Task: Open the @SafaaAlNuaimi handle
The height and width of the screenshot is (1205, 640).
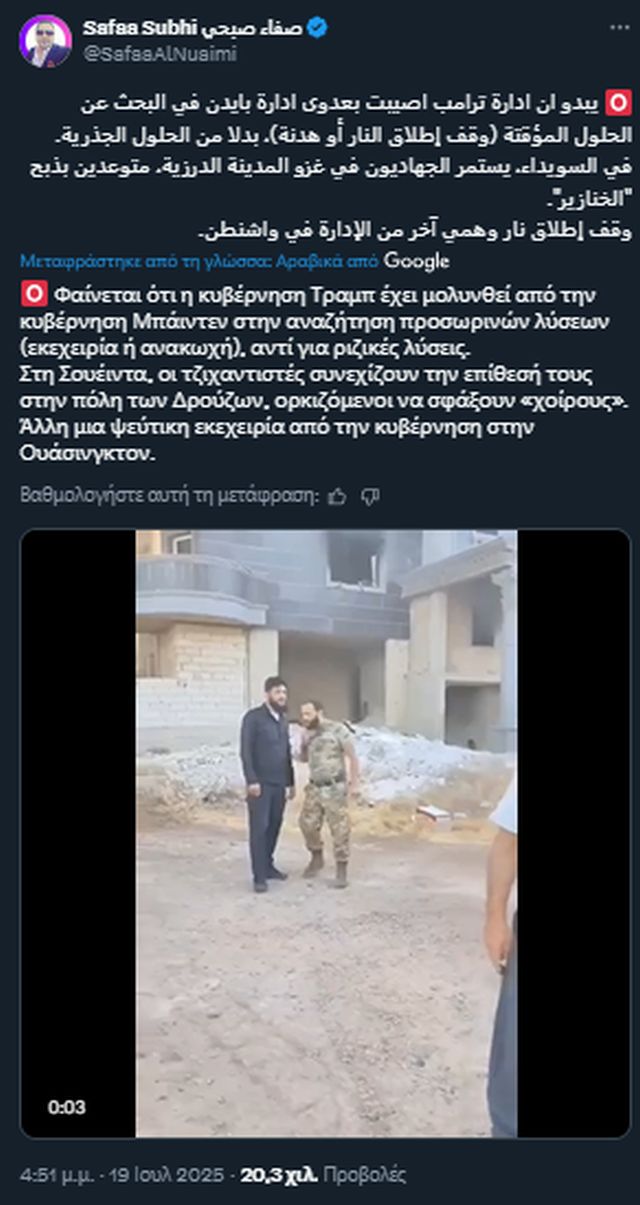Action: tap(160, 54)
